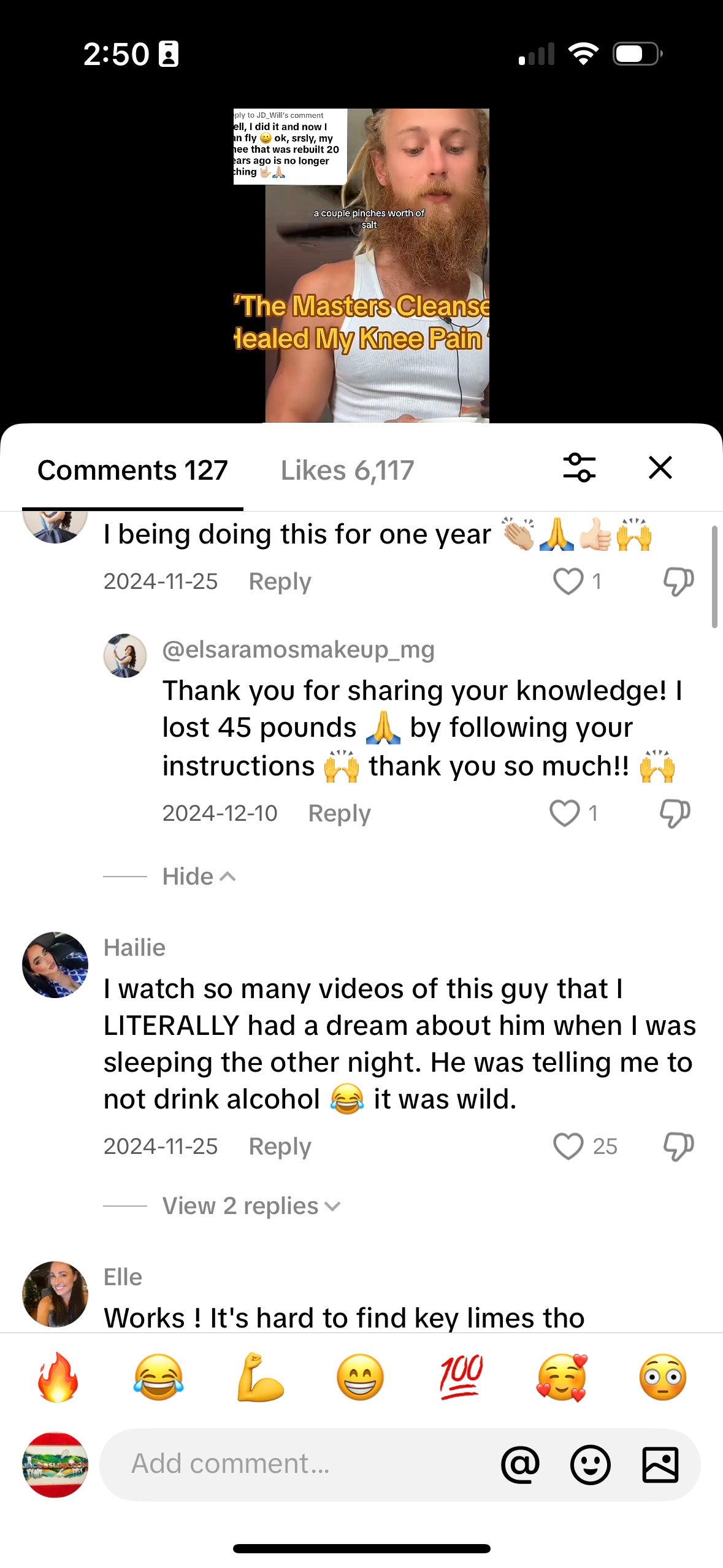
Task: Dislike elsaramosmakeup_mg's reply
Action: tap(675, 813)
